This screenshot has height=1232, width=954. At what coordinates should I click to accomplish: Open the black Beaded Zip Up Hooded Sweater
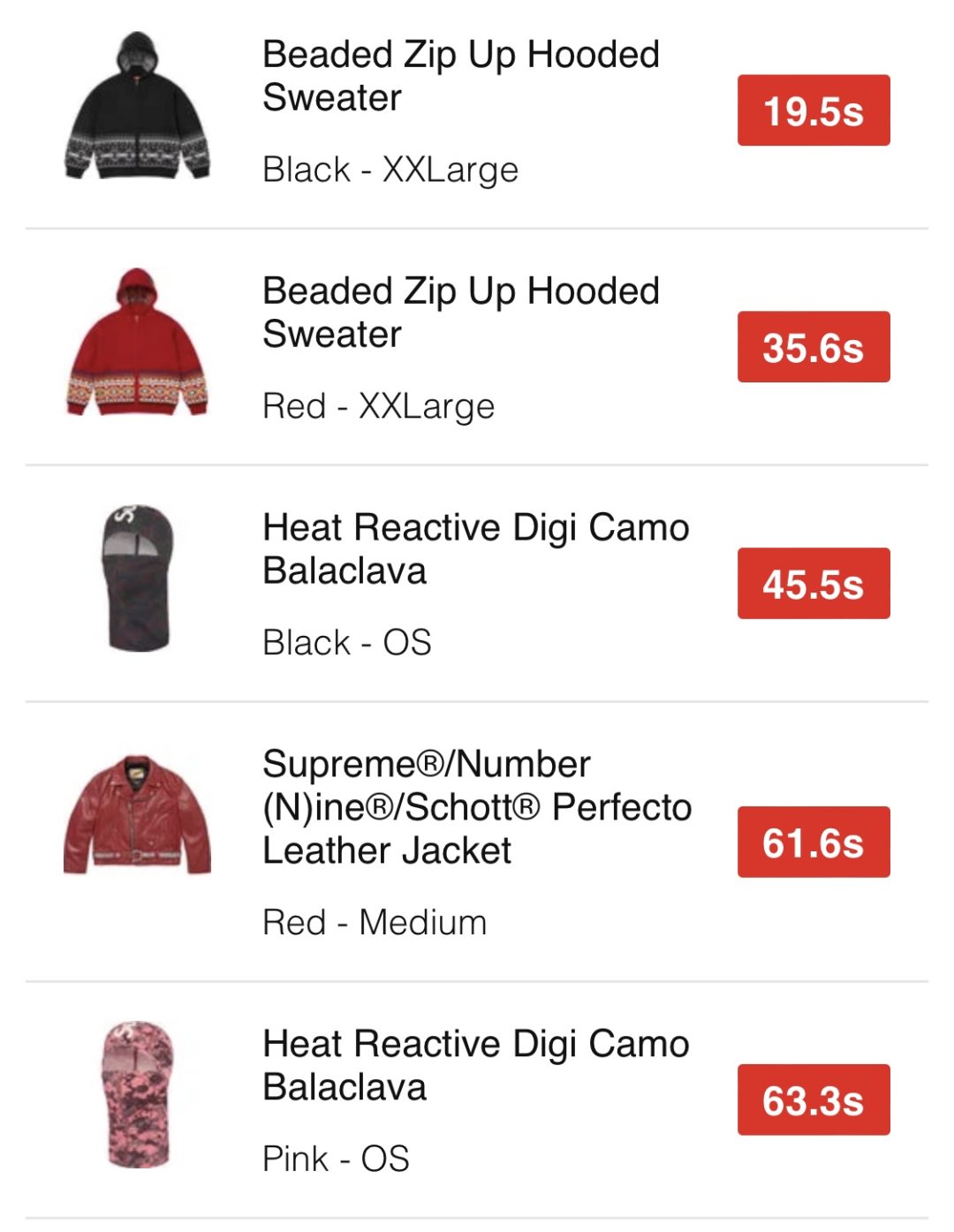460,76
